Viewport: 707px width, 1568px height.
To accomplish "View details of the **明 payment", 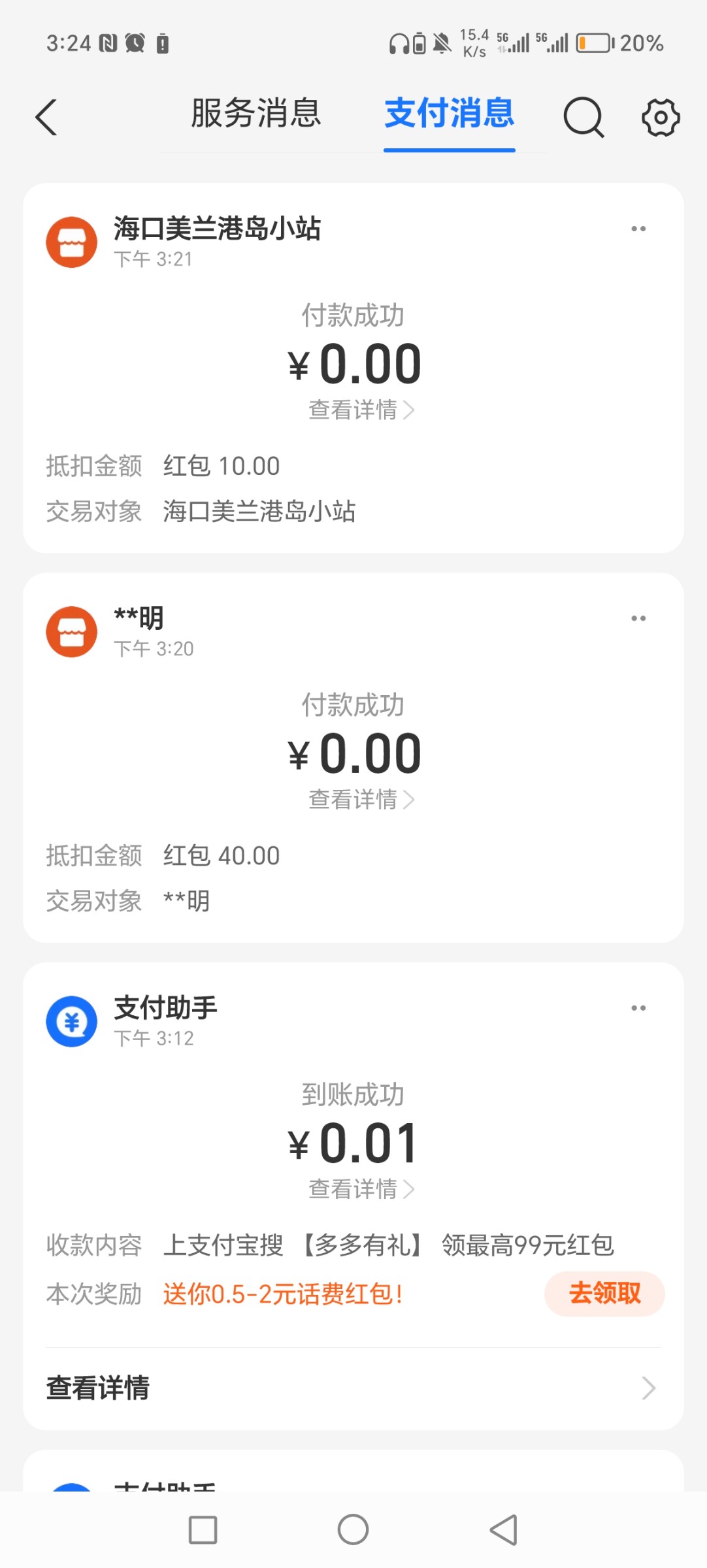I will coord(361,800).
